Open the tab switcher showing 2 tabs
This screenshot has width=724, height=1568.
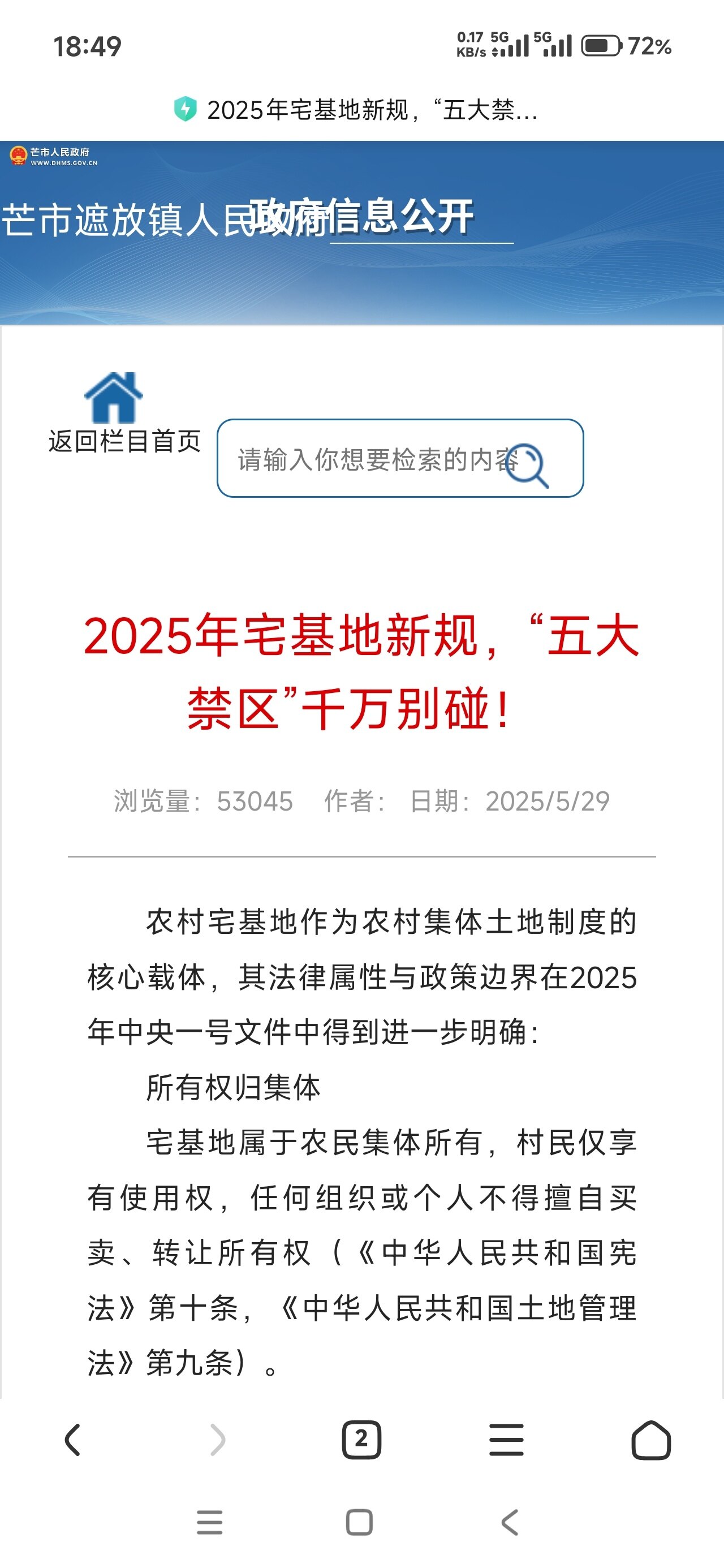pyautogui.click(x=361, y=1440)
